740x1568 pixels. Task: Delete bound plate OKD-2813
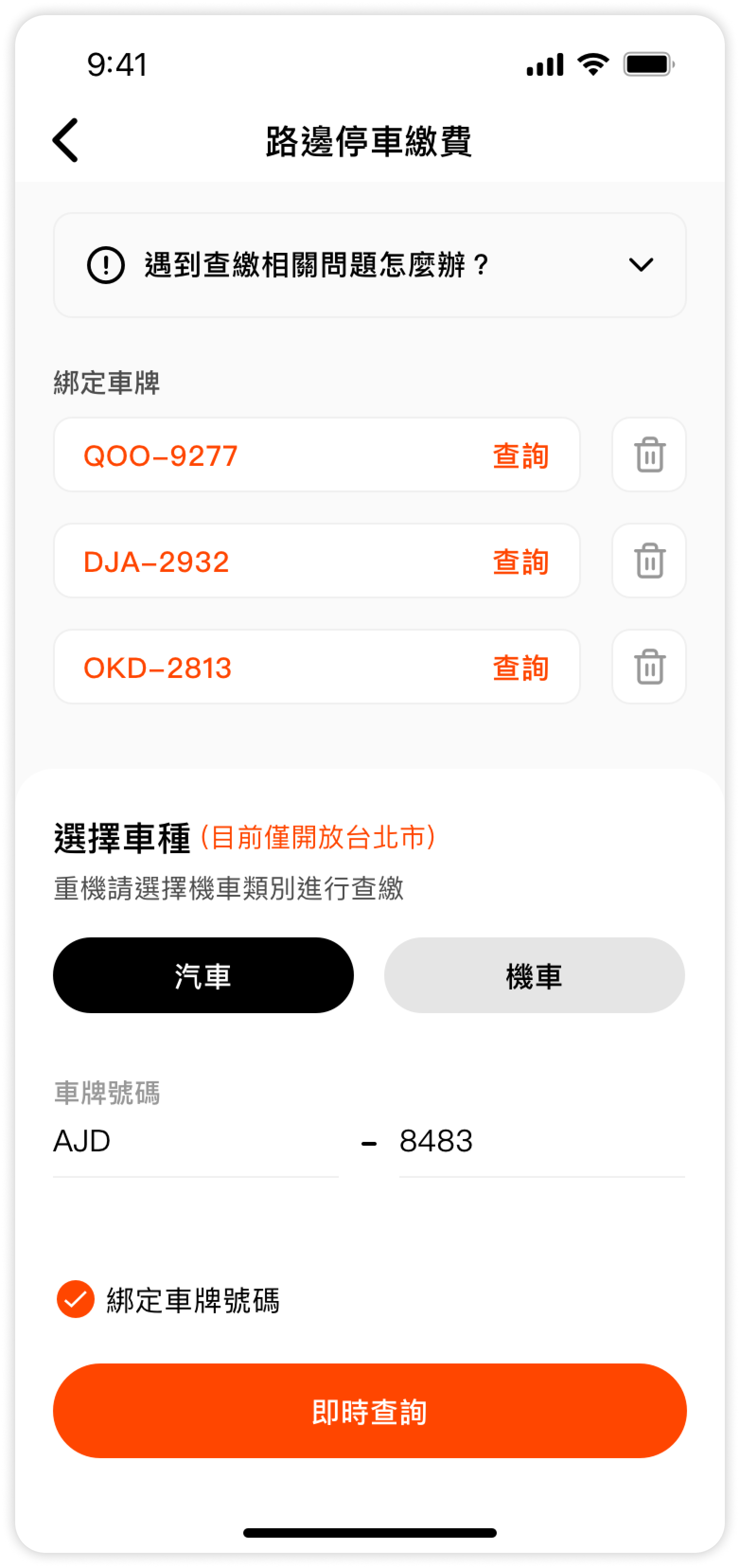649,667
